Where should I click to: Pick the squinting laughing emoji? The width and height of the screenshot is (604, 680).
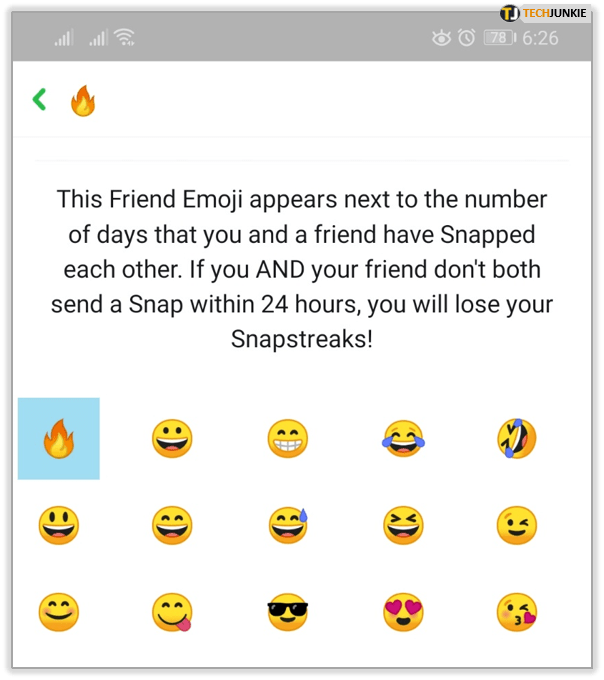pos(402,525)
